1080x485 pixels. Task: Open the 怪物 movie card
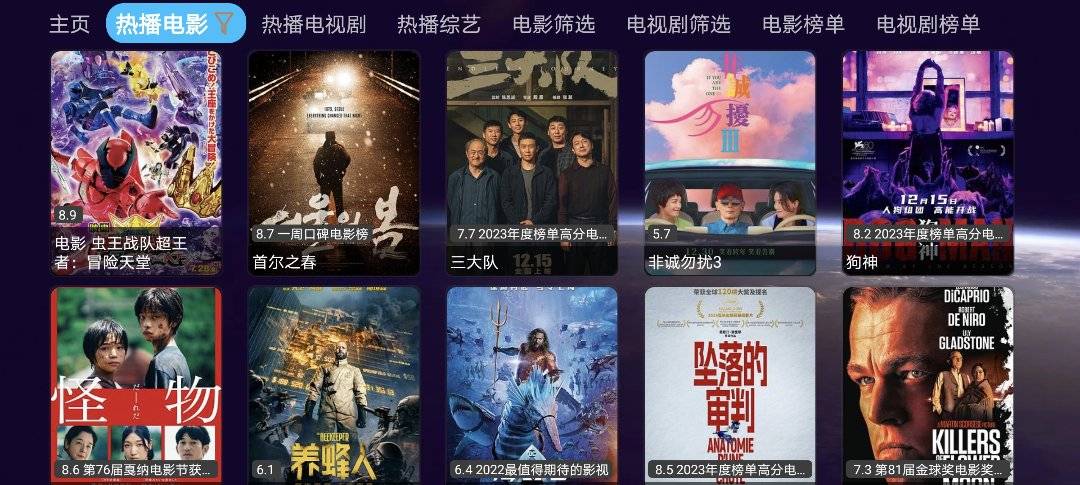(136, 385)
